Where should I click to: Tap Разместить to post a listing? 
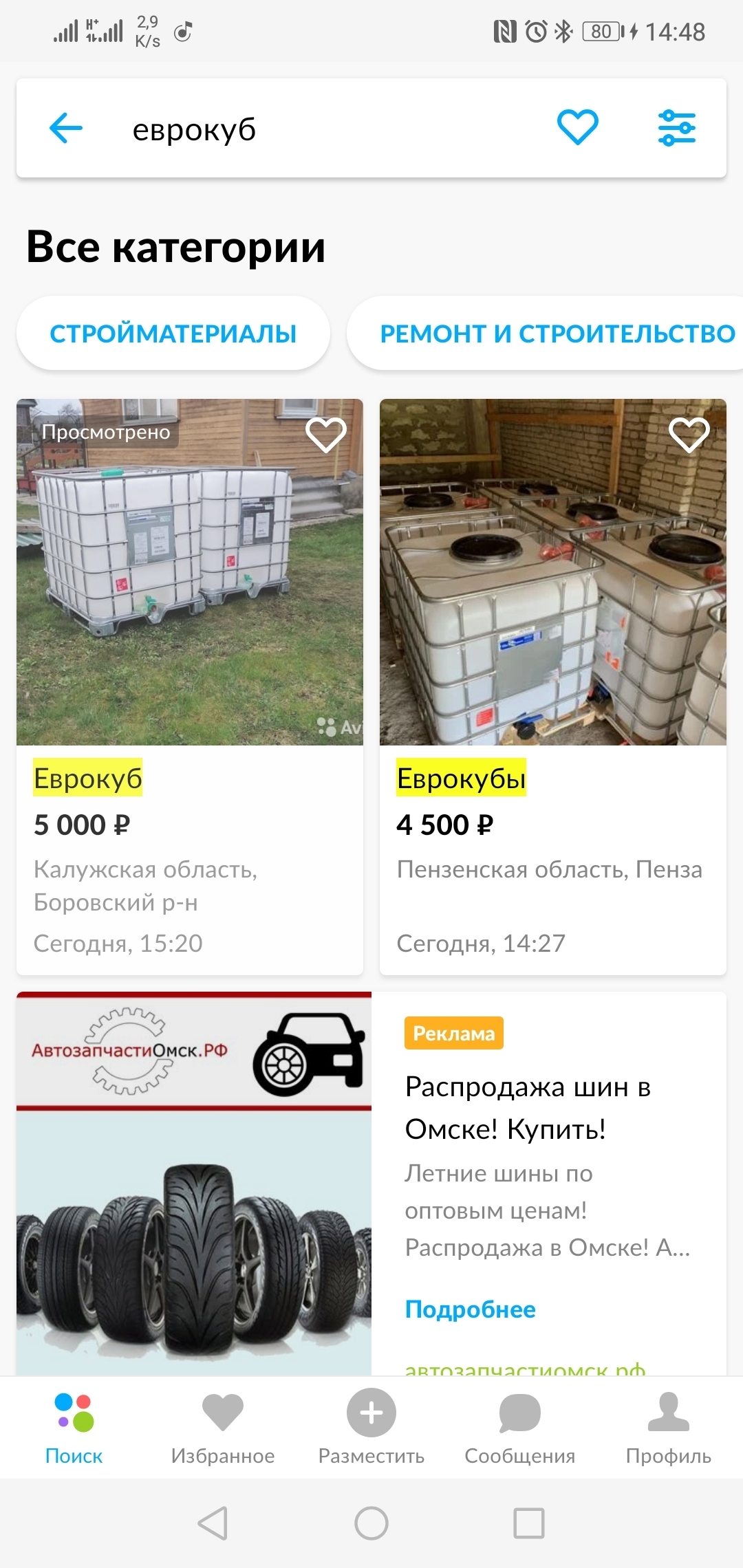(x=371, y=1428)
